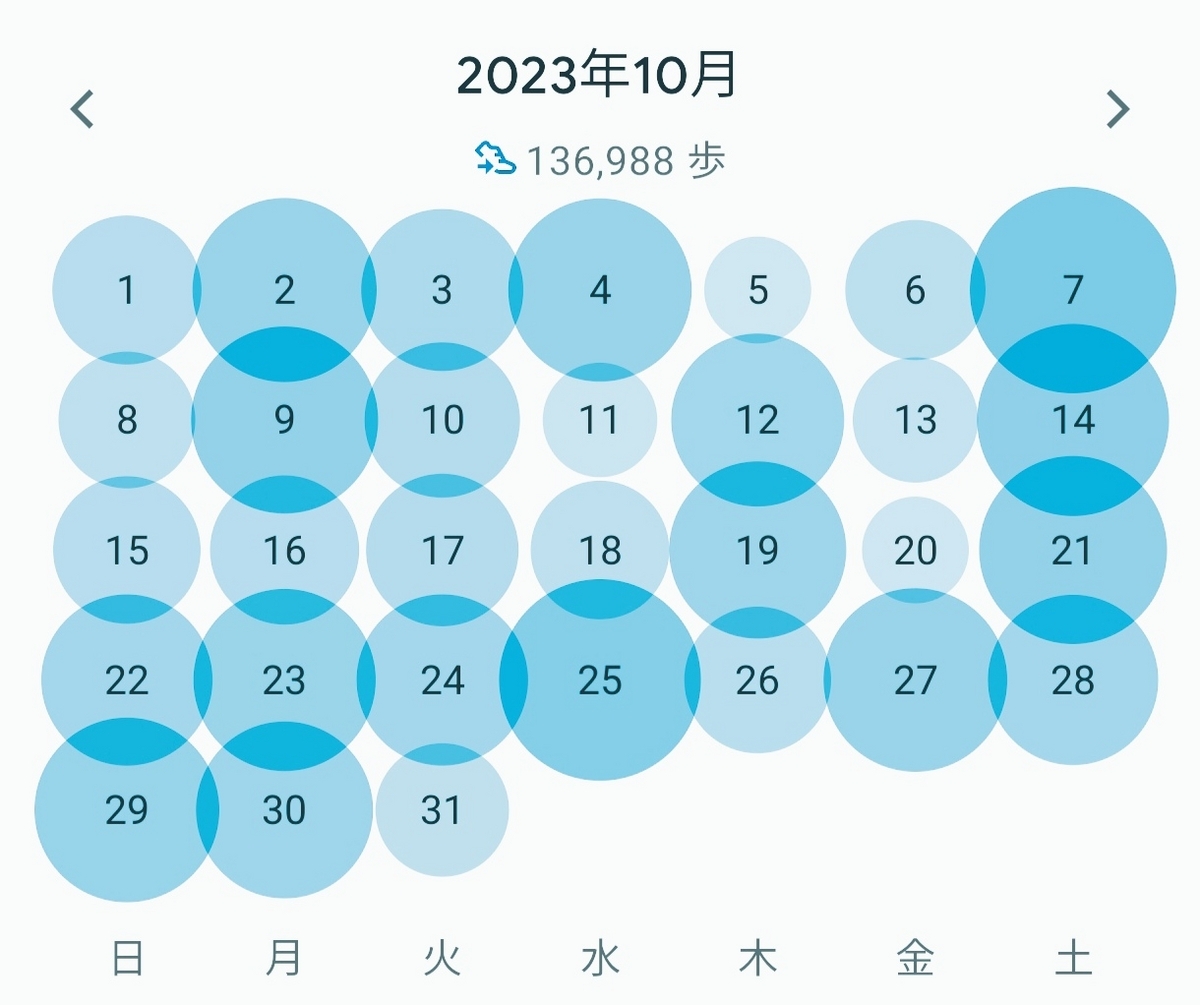Open step data for October 1

click(126, 290)
